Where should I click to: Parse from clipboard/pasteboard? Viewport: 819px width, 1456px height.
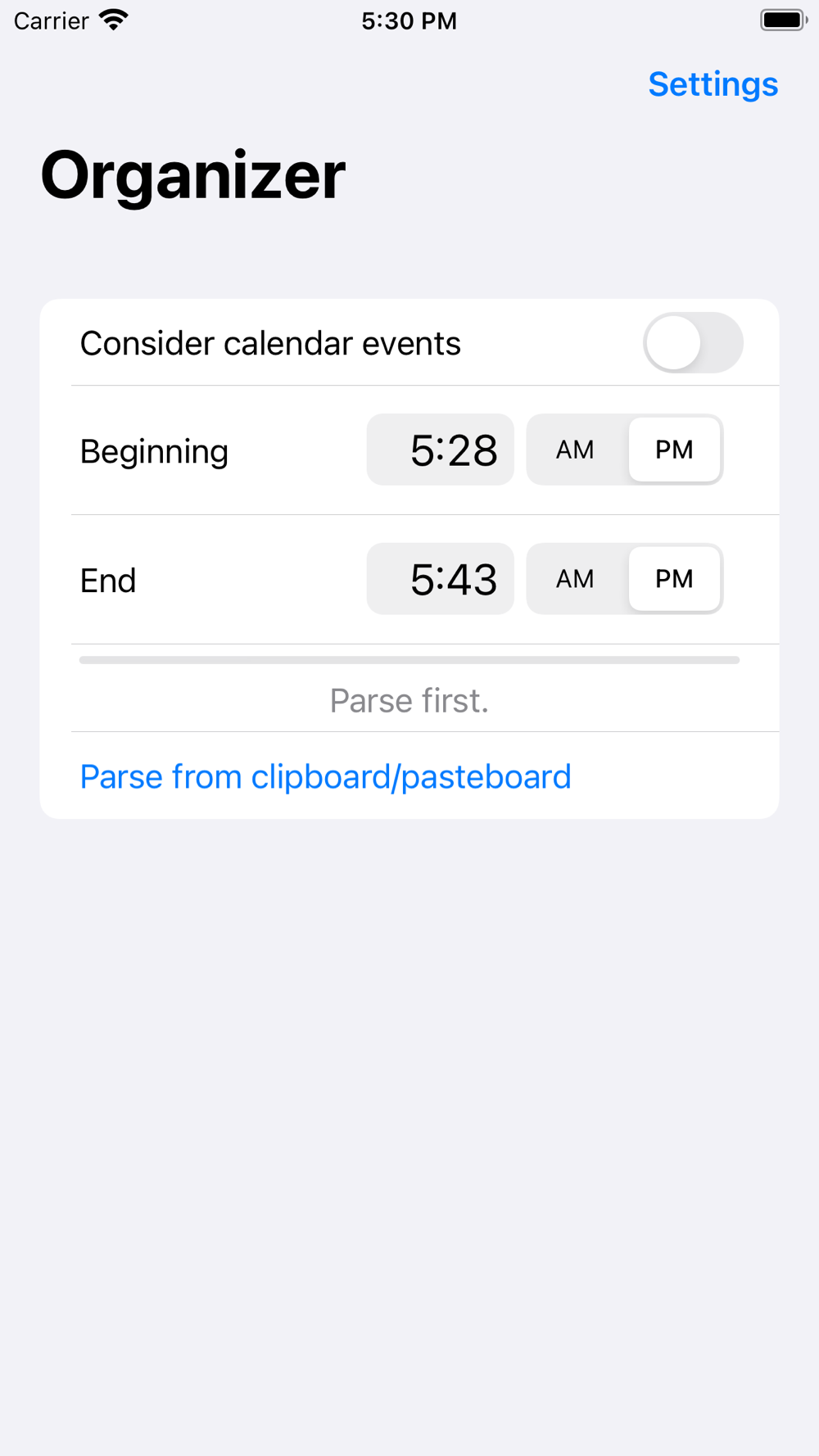(x=325, y=776)
